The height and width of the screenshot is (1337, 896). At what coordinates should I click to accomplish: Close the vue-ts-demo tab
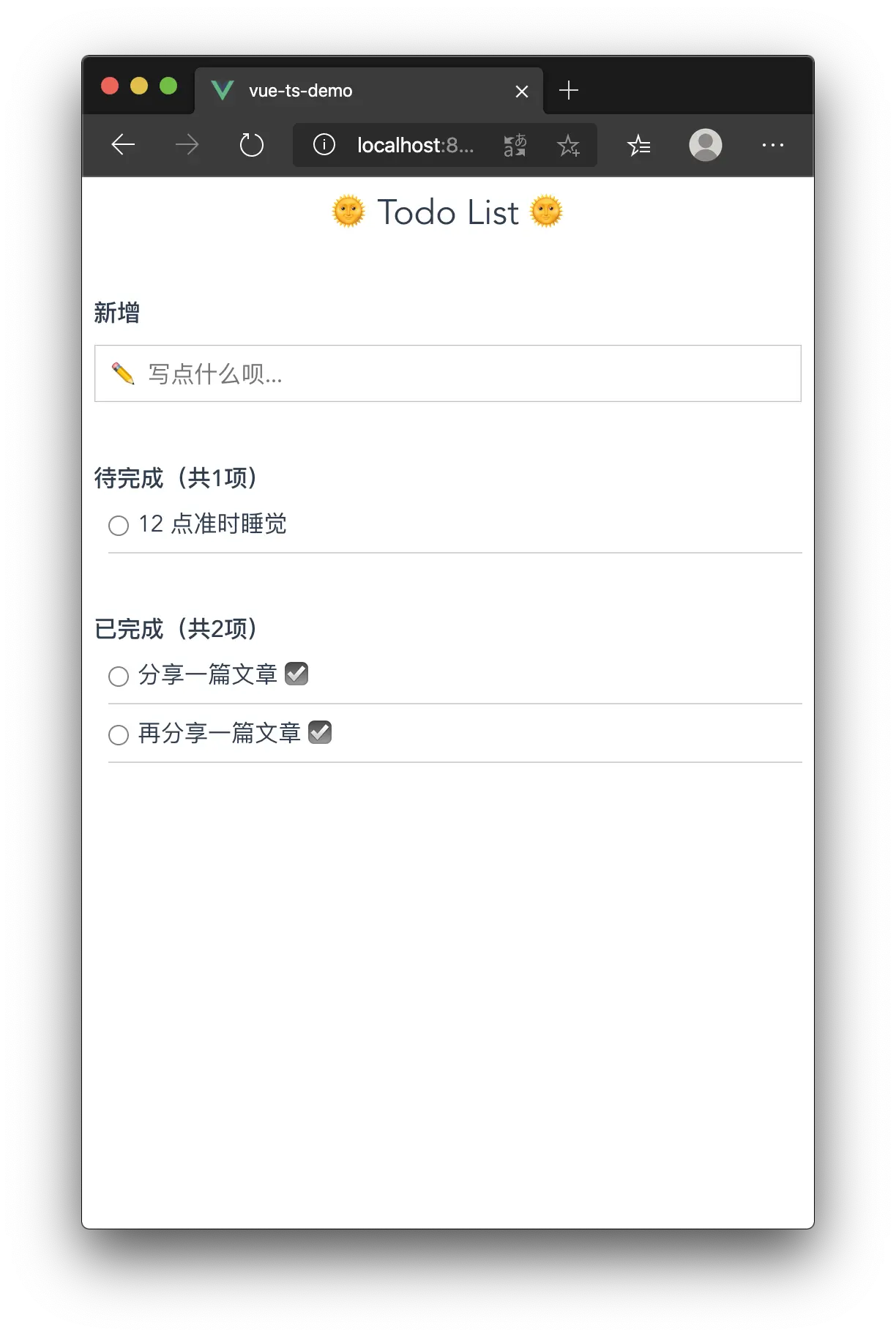522,92
